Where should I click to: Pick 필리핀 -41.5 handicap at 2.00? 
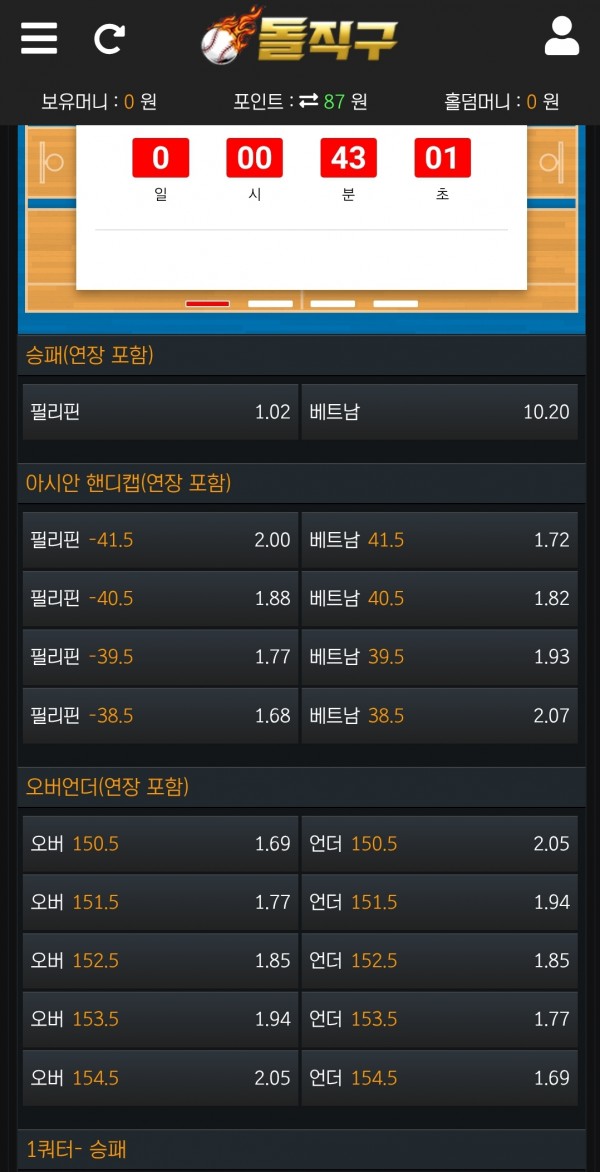tap(160, 540)
